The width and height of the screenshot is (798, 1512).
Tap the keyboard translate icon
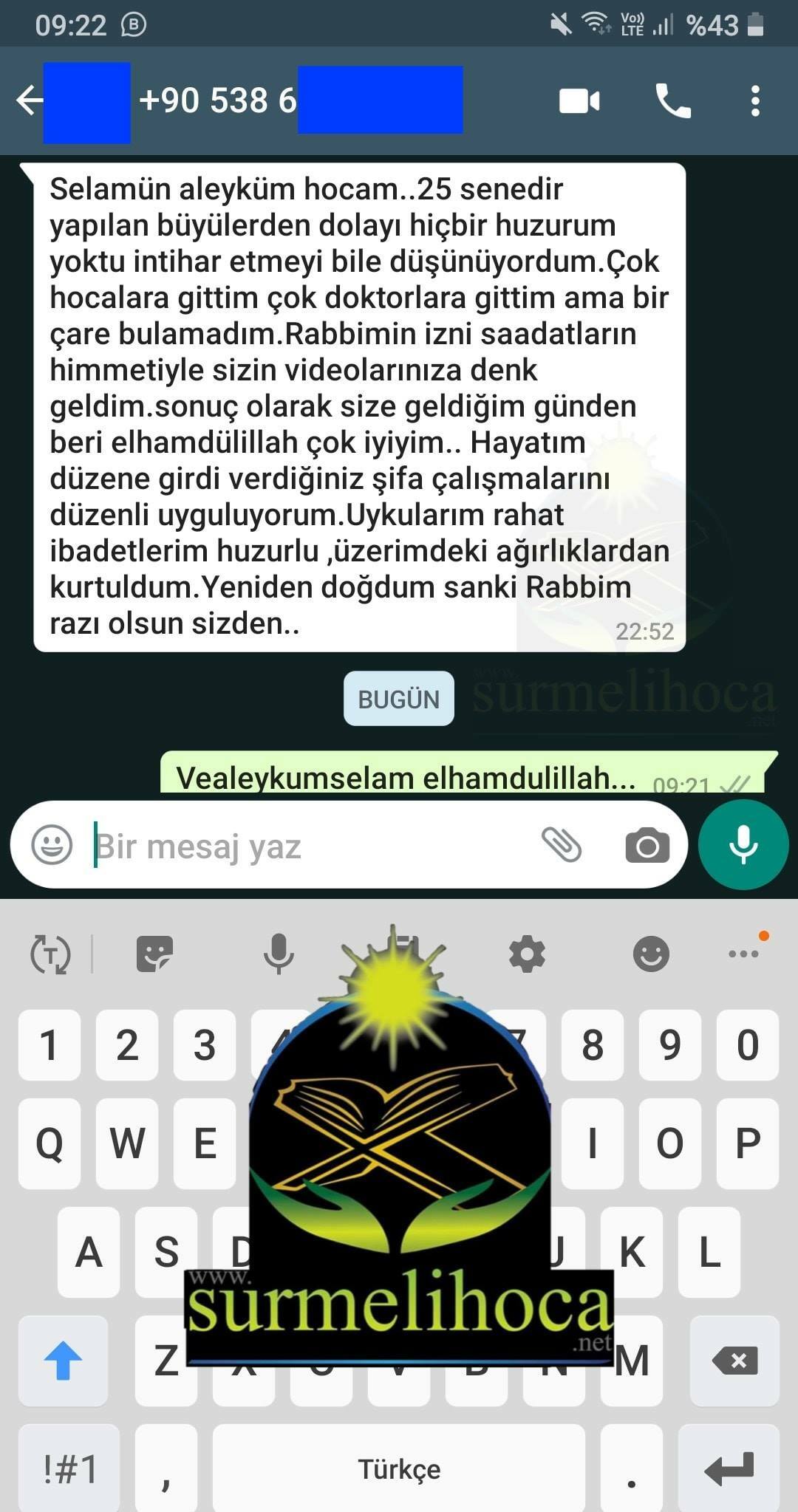(50, 954)
